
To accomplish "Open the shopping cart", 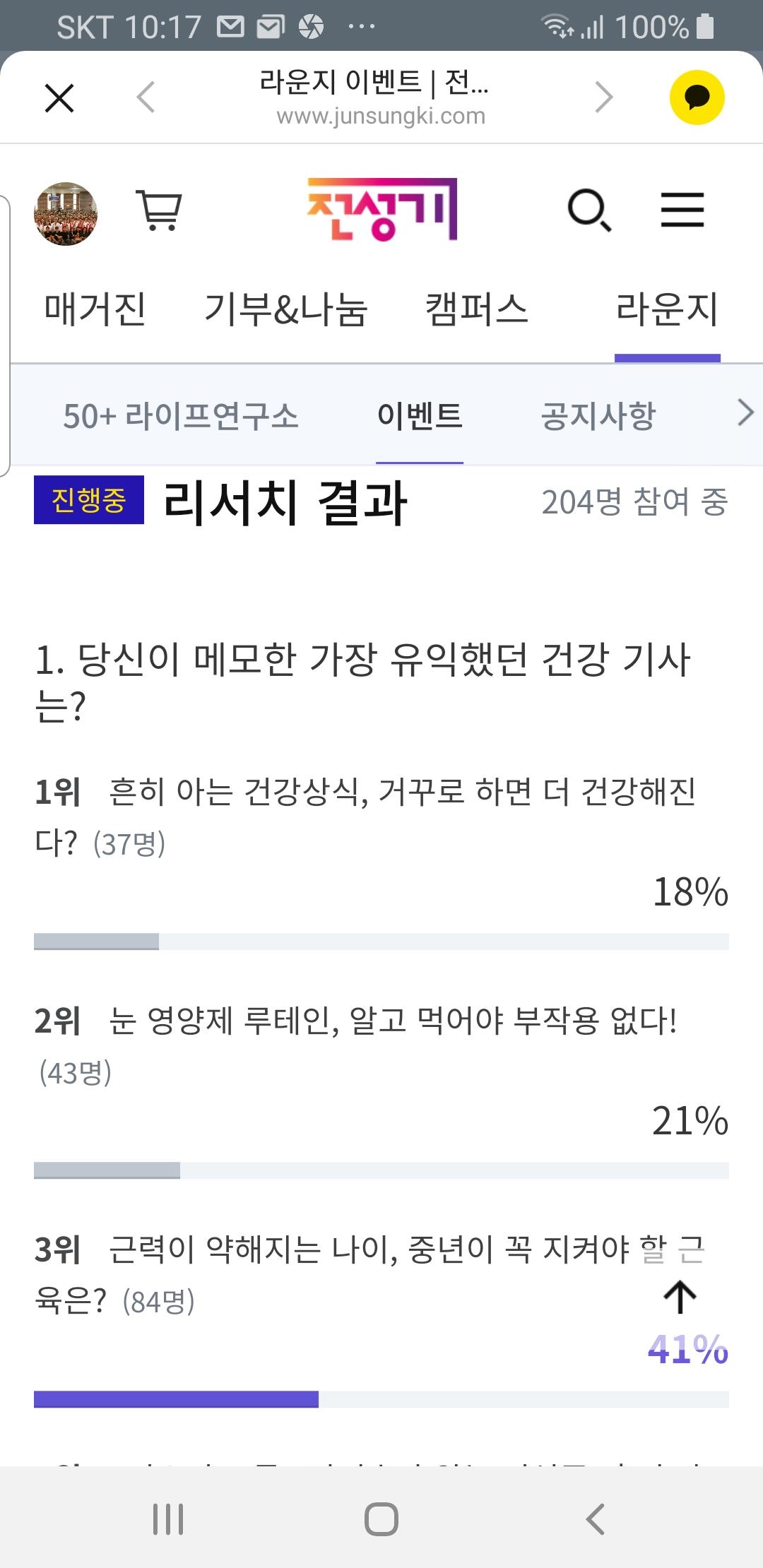I will coord(159,210).
